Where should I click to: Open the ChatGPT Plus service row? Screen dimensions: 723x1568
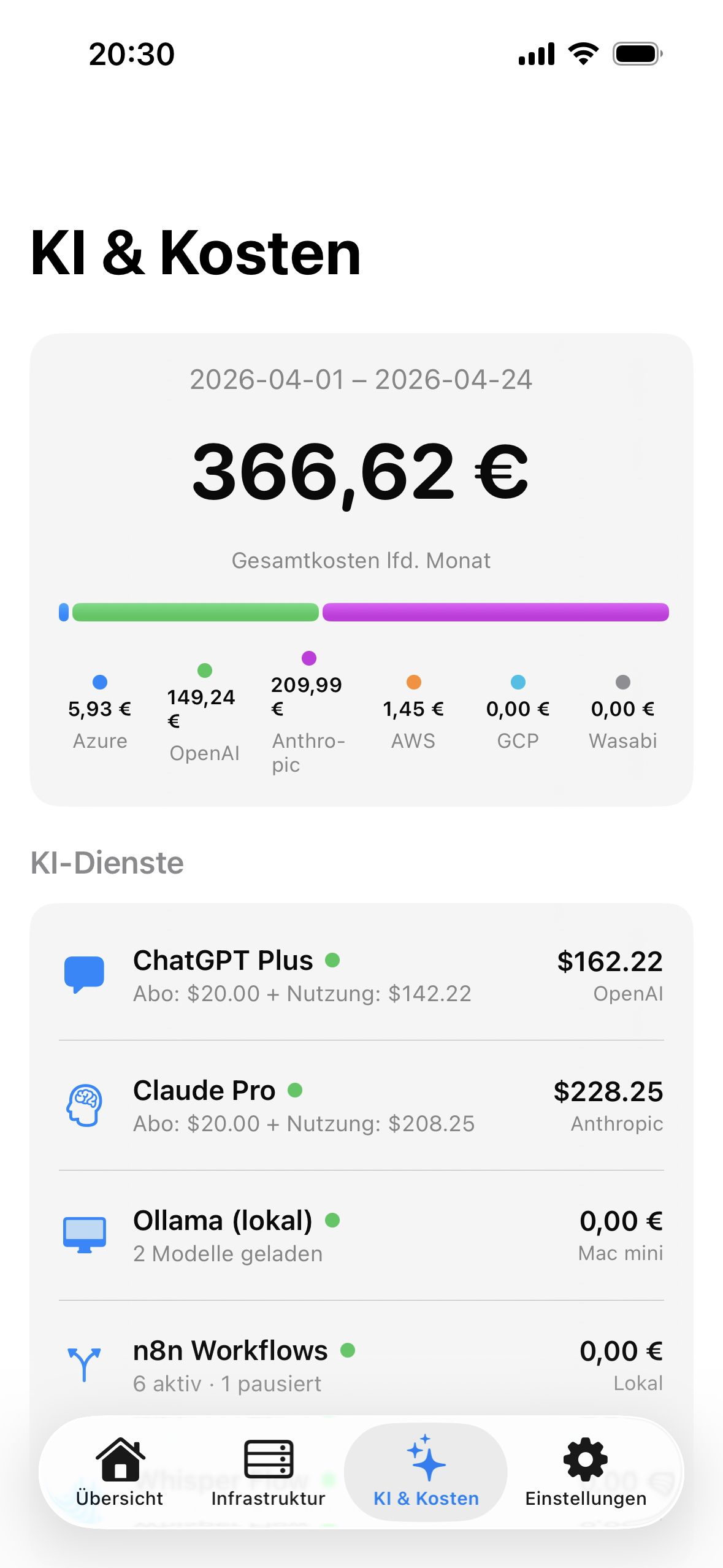tap(361, 975)
